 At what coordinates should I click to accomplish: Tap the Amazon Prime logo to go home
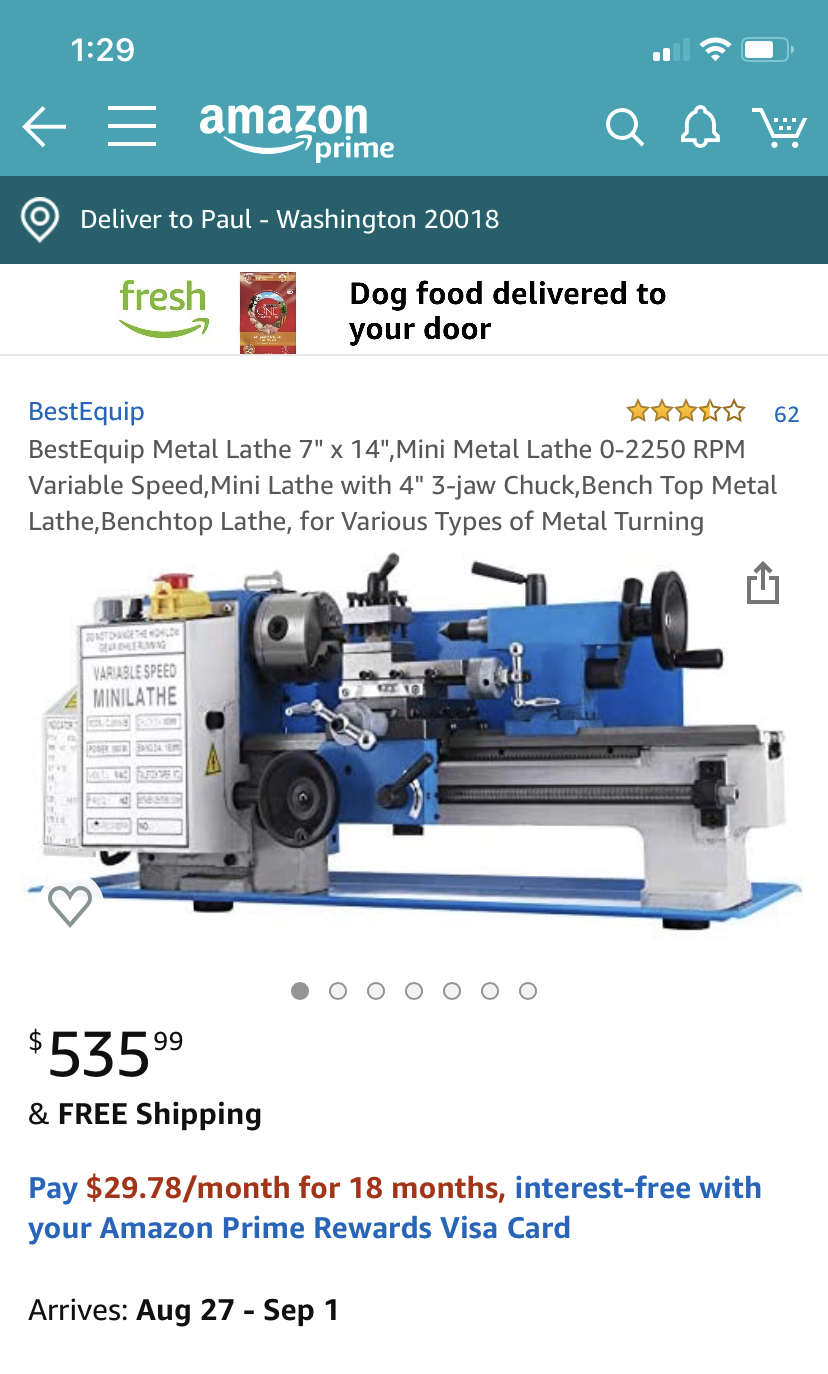[297, 130]
